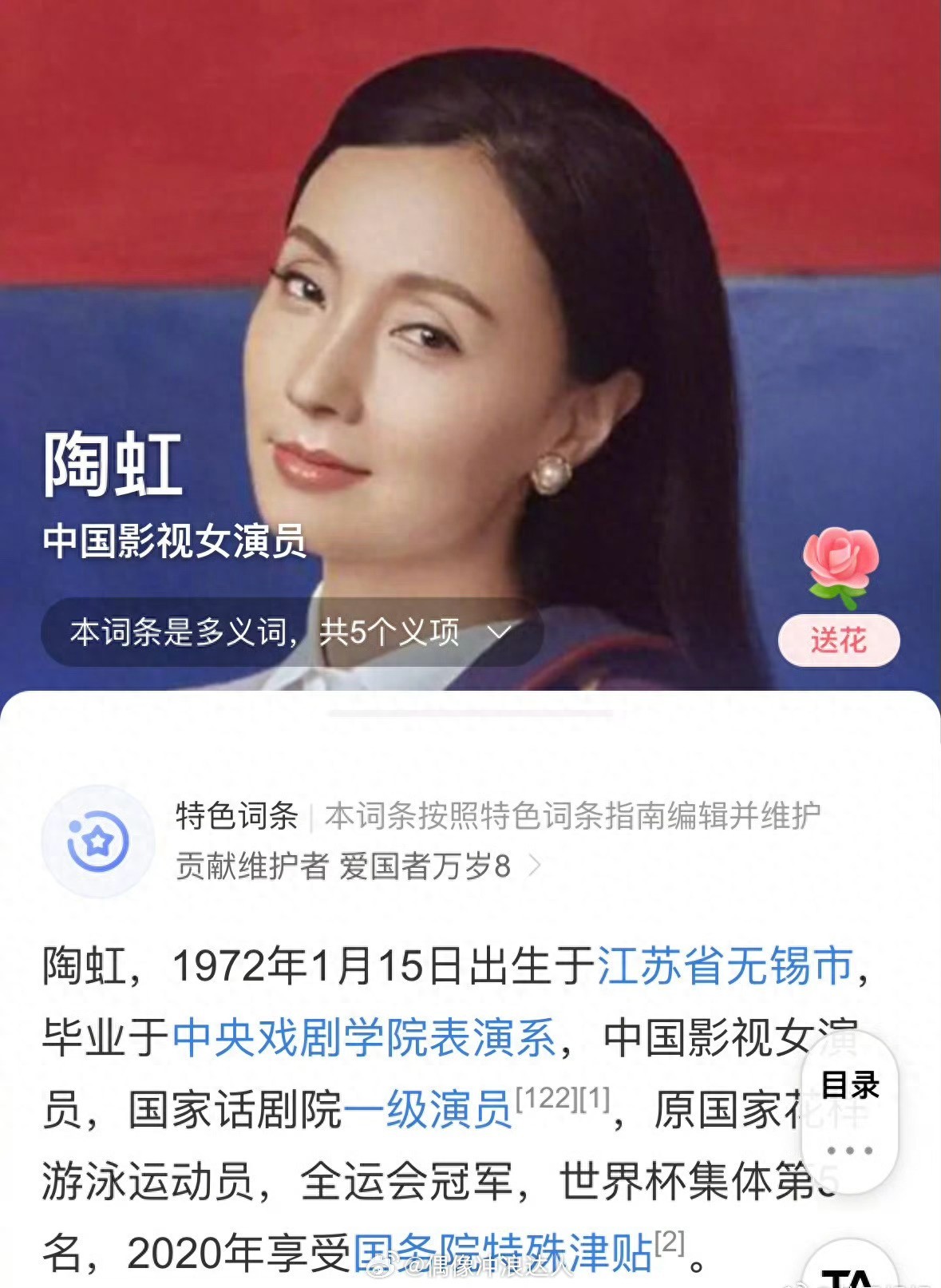The width and height of the screenshot is (941, 1288).
Task: Tap the 送花 button
Action: (839, 640)
